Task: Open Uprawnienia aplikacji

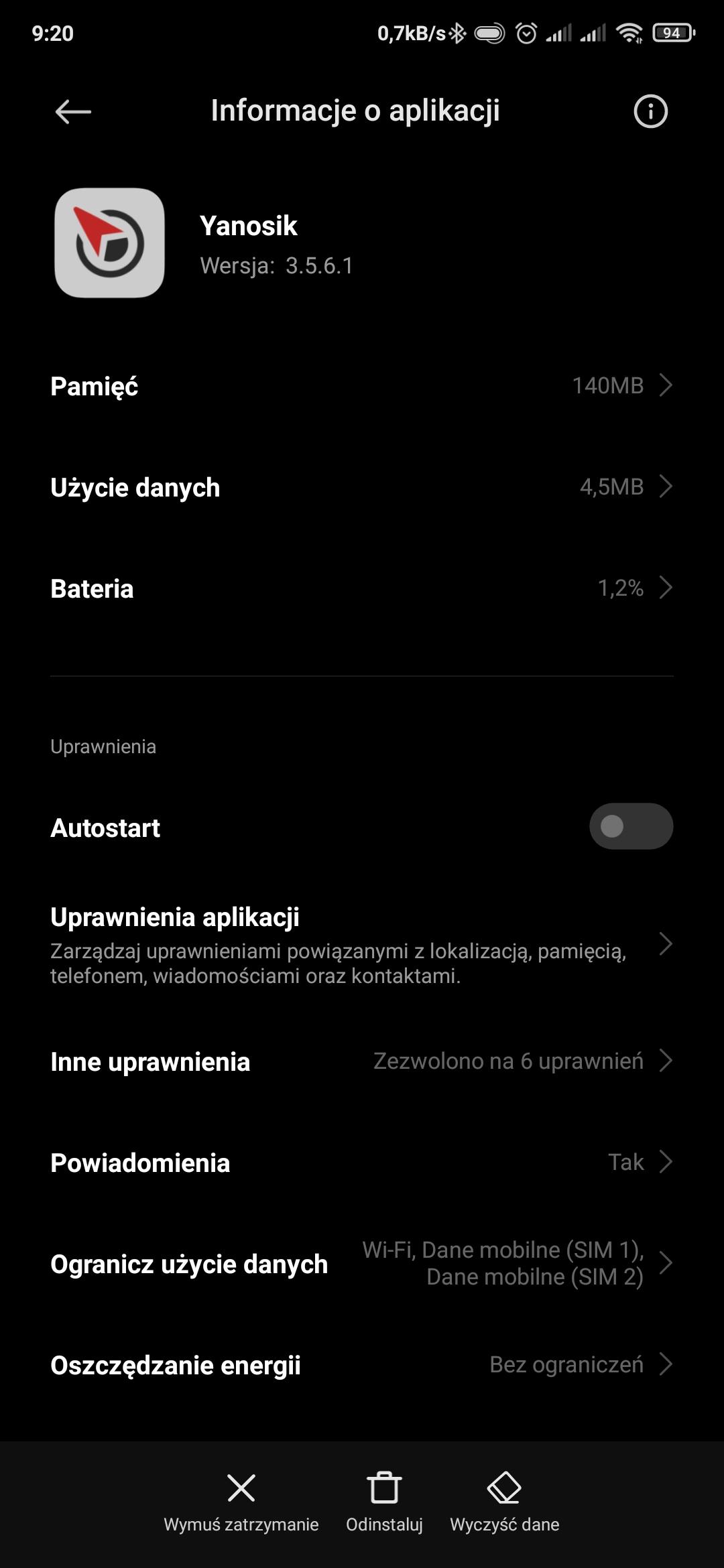Action: coord(362,945)
